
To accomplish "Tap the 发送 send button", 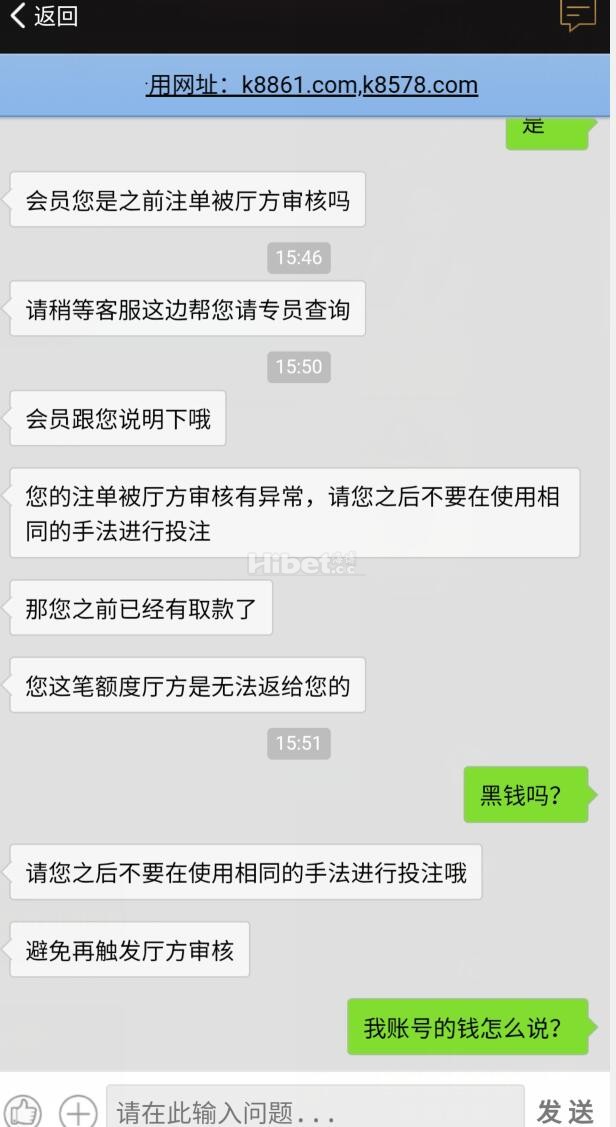I will 566,1110.
